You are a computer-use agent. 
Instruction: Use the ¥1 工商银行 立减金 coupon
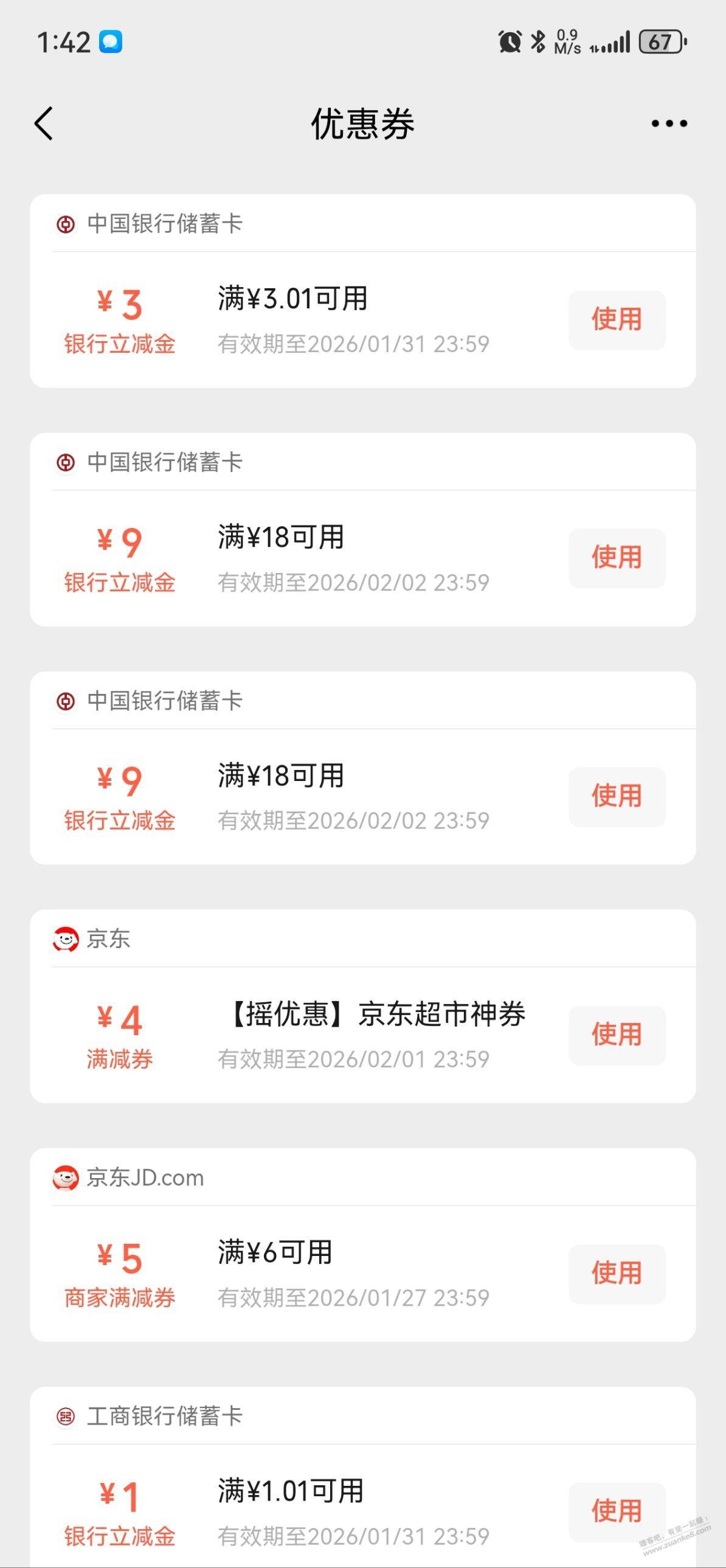coord(617,1511)
